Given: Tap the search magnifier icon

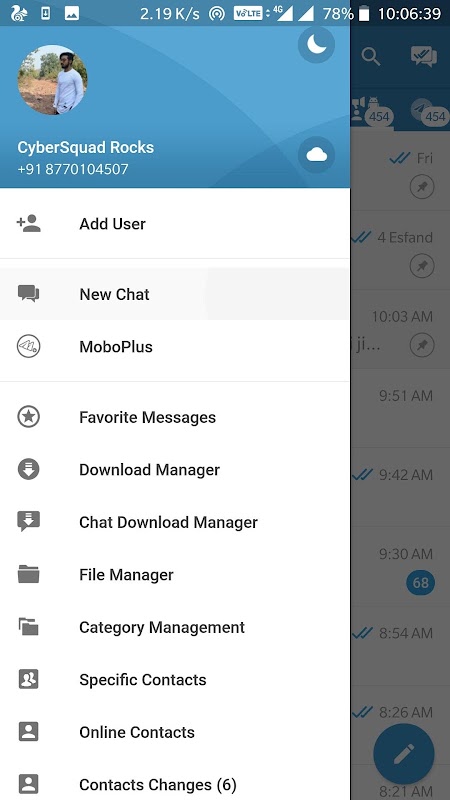Looking at the screenshot, I should coord(371,57).
